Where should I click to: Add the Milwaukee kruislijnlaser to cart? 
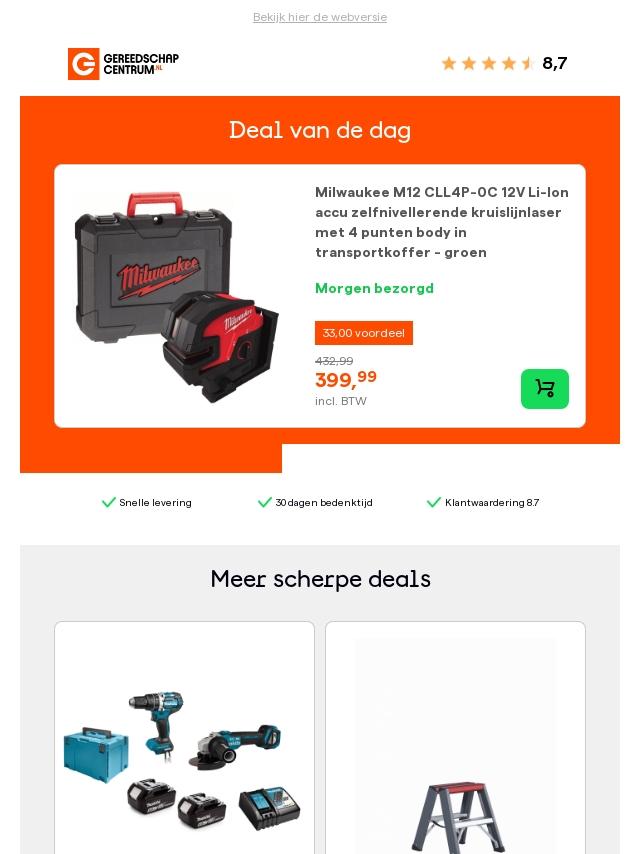(x=544, y=389)
